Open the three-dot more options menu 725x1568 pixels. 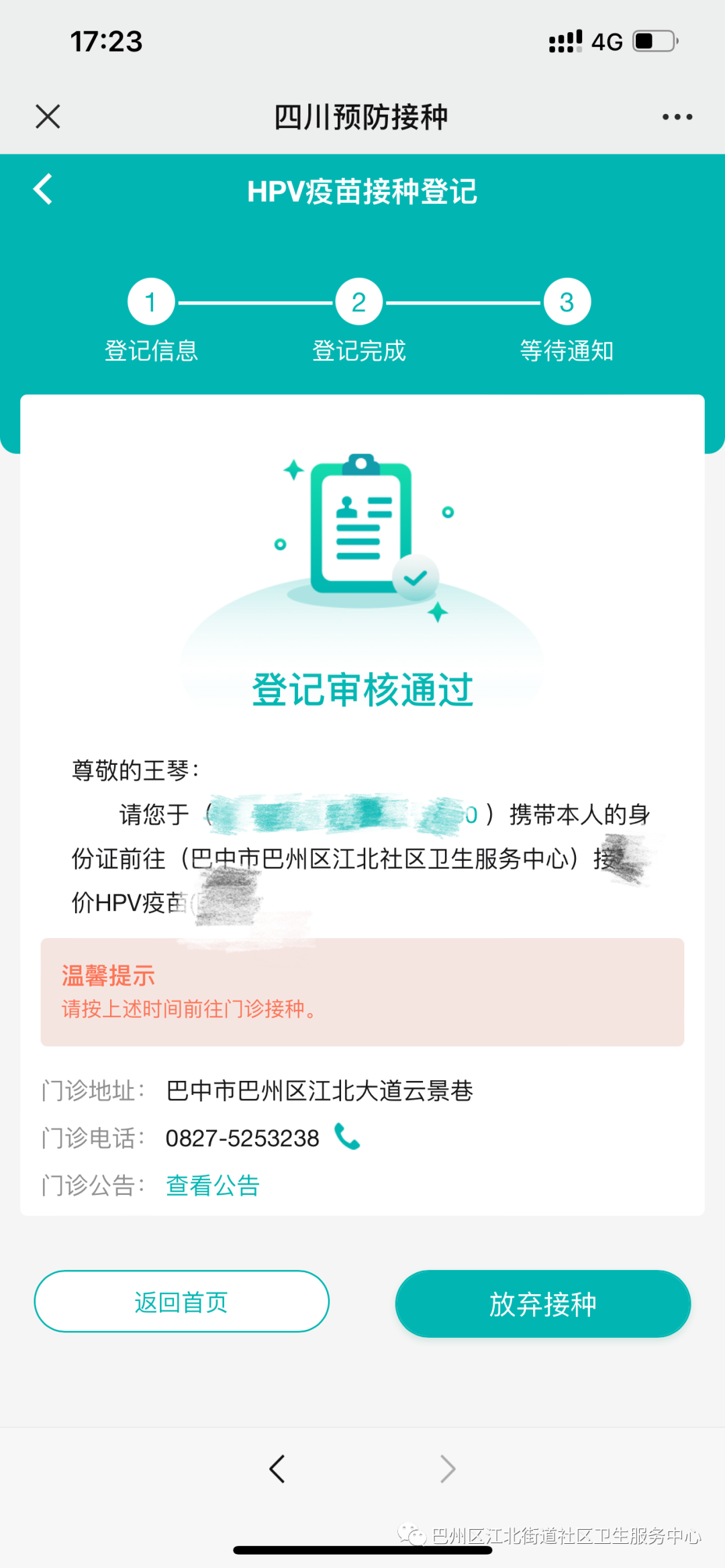[x=677, y=117]
